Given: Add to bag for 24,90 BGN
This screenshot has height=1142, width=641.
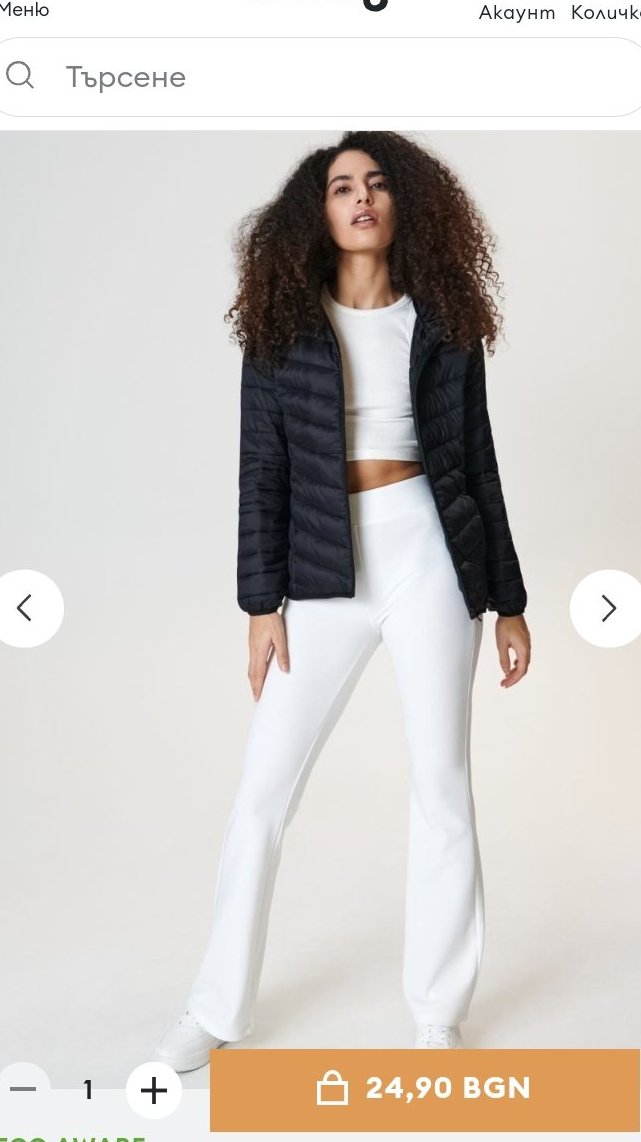Looking at the screenshot, I should pos(425,1090).
